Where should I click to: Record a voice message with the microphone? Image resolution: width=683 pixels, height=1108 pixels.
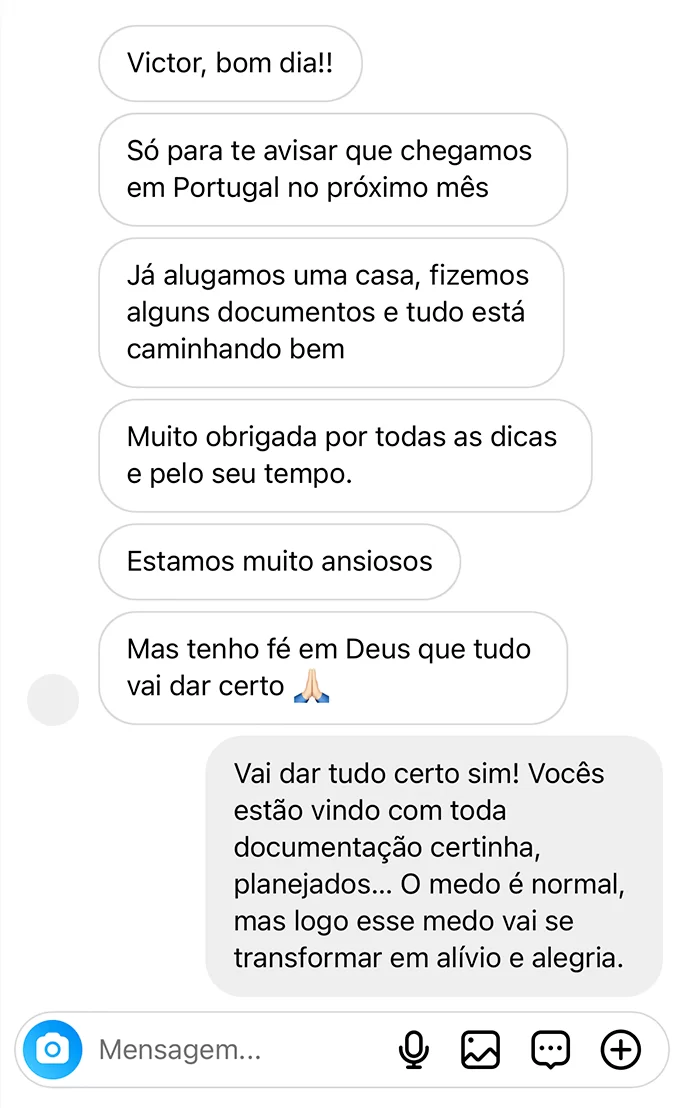coord(413,1049)
